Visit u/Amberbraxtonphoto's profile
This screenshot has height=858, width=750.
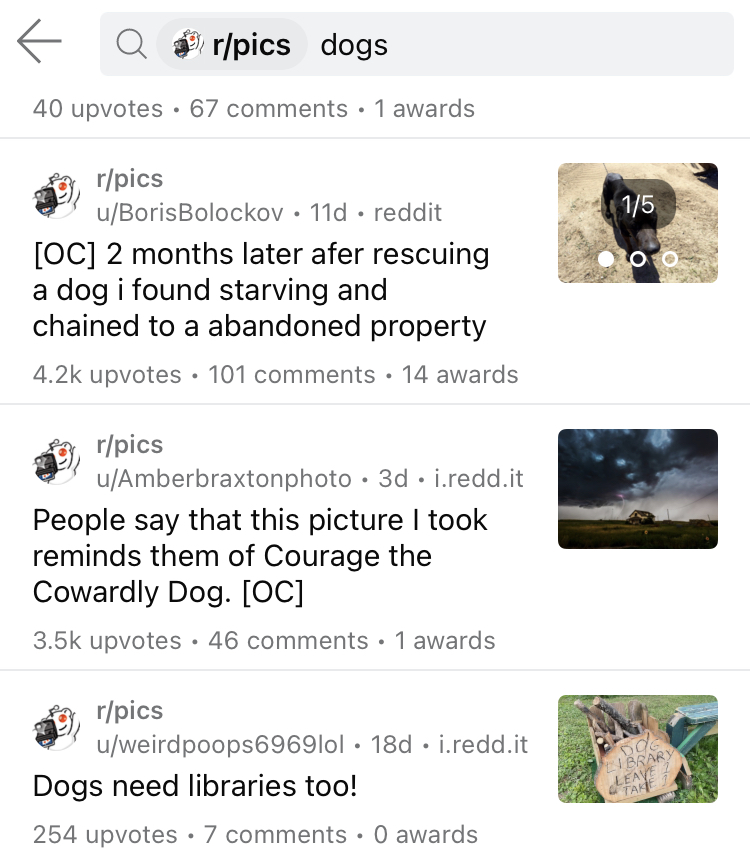point(223,478)
